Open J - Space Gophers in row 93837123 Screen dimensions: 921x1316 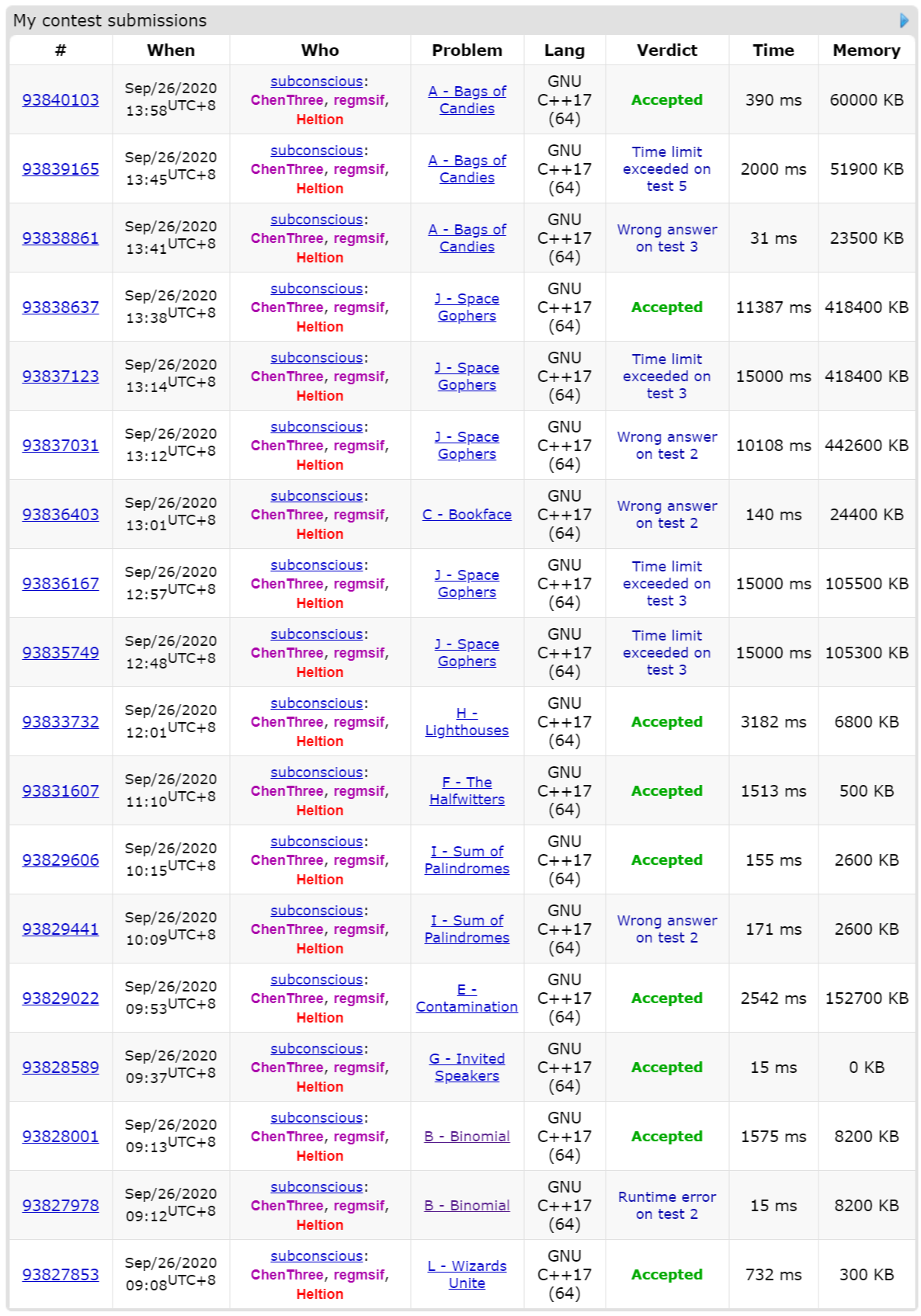coord(467,377)
